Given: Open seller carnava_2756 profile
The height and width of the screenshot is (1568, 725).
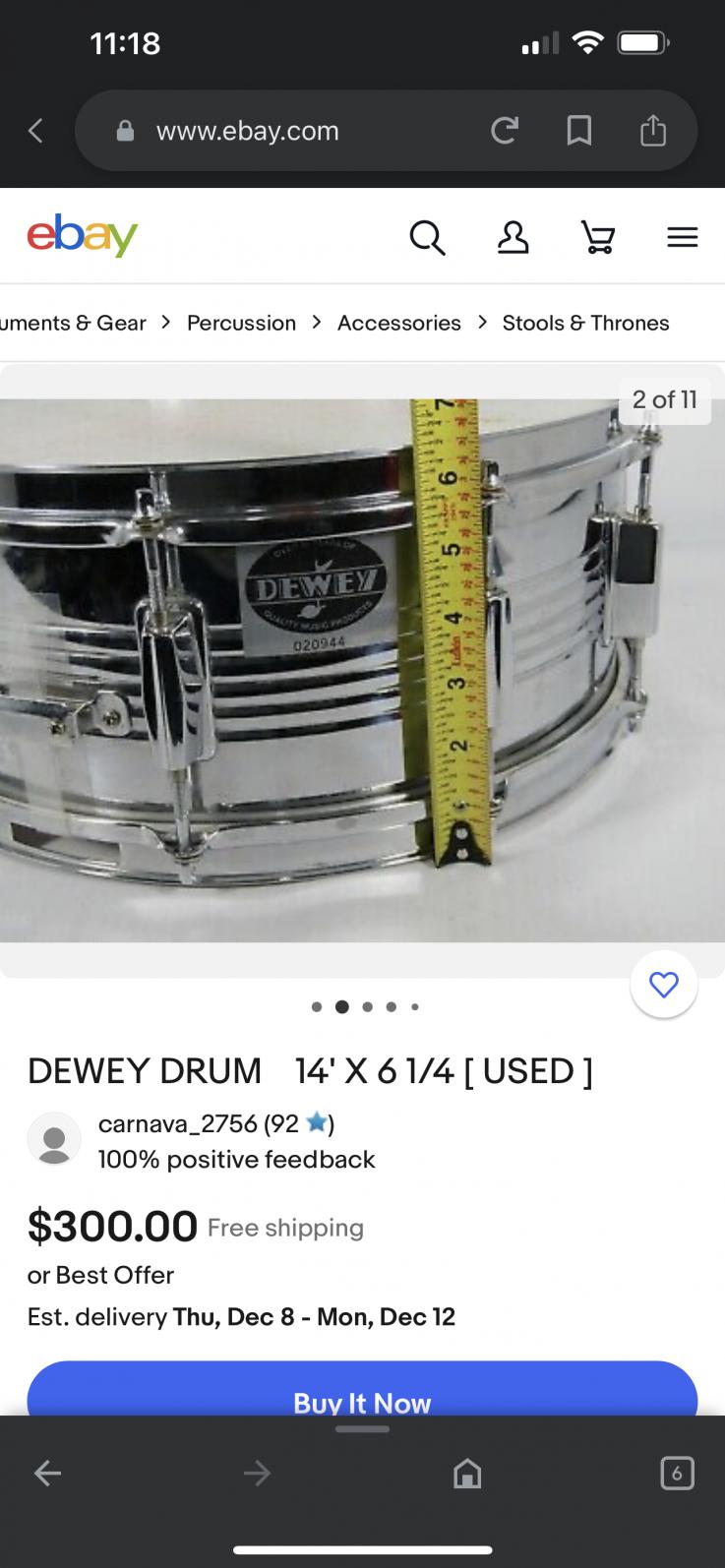Looking at the screenshot, I should (x=178, y=1123).
